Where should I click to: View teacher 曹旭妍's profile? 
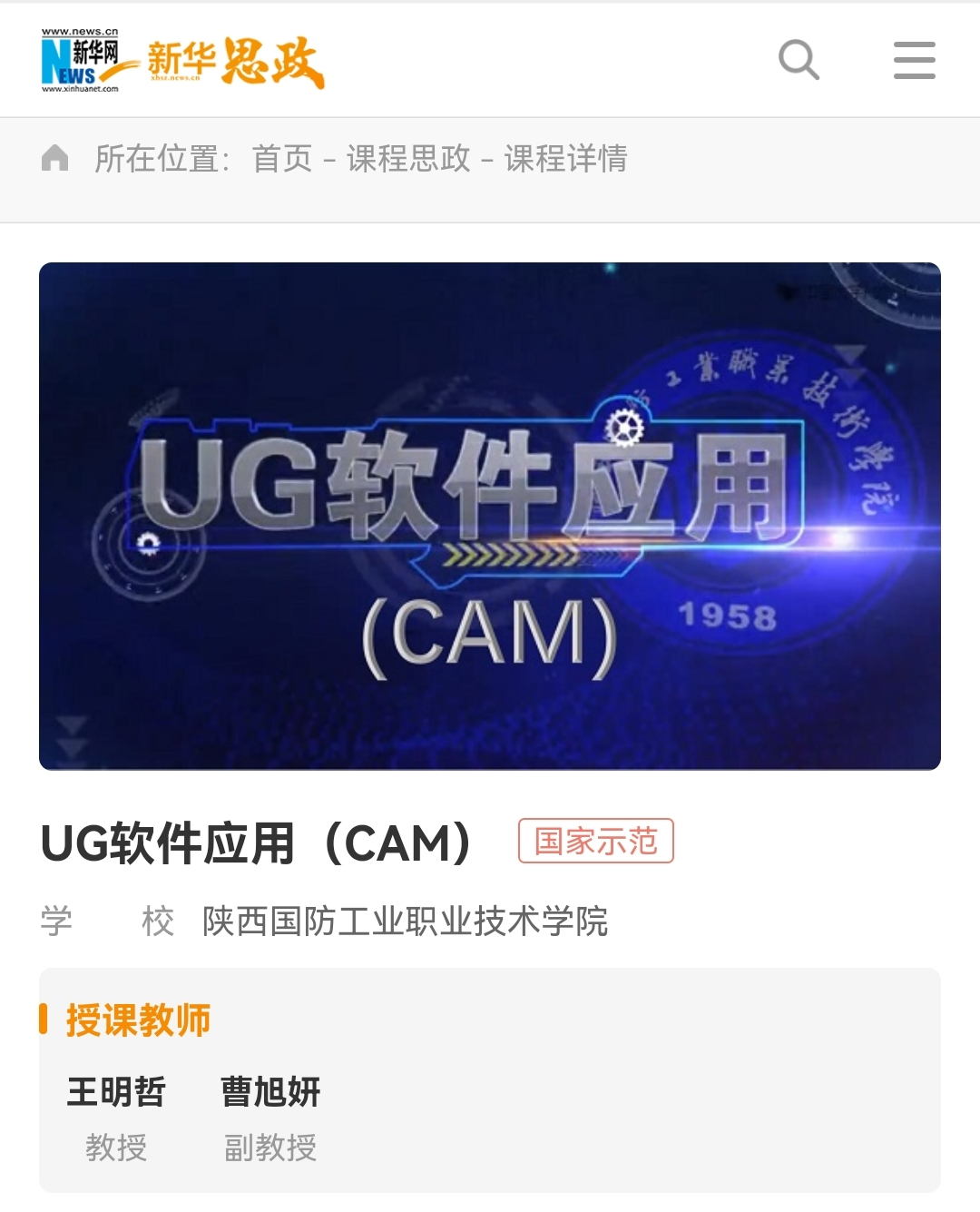coord(270,1092)
